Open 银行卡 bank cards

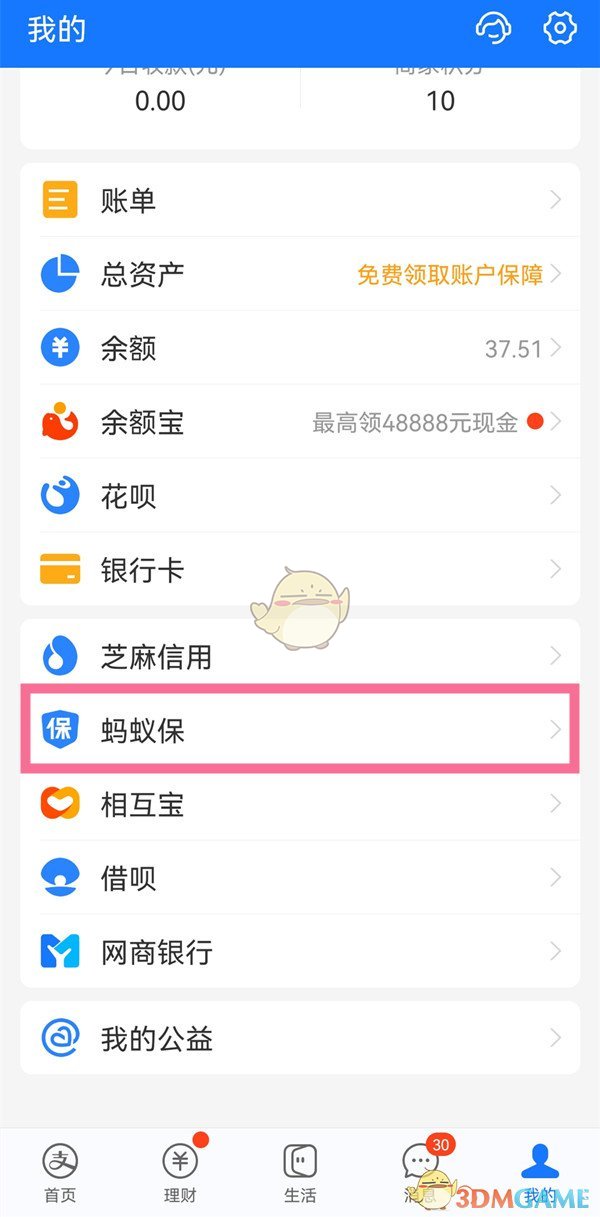tap(300, 570)
